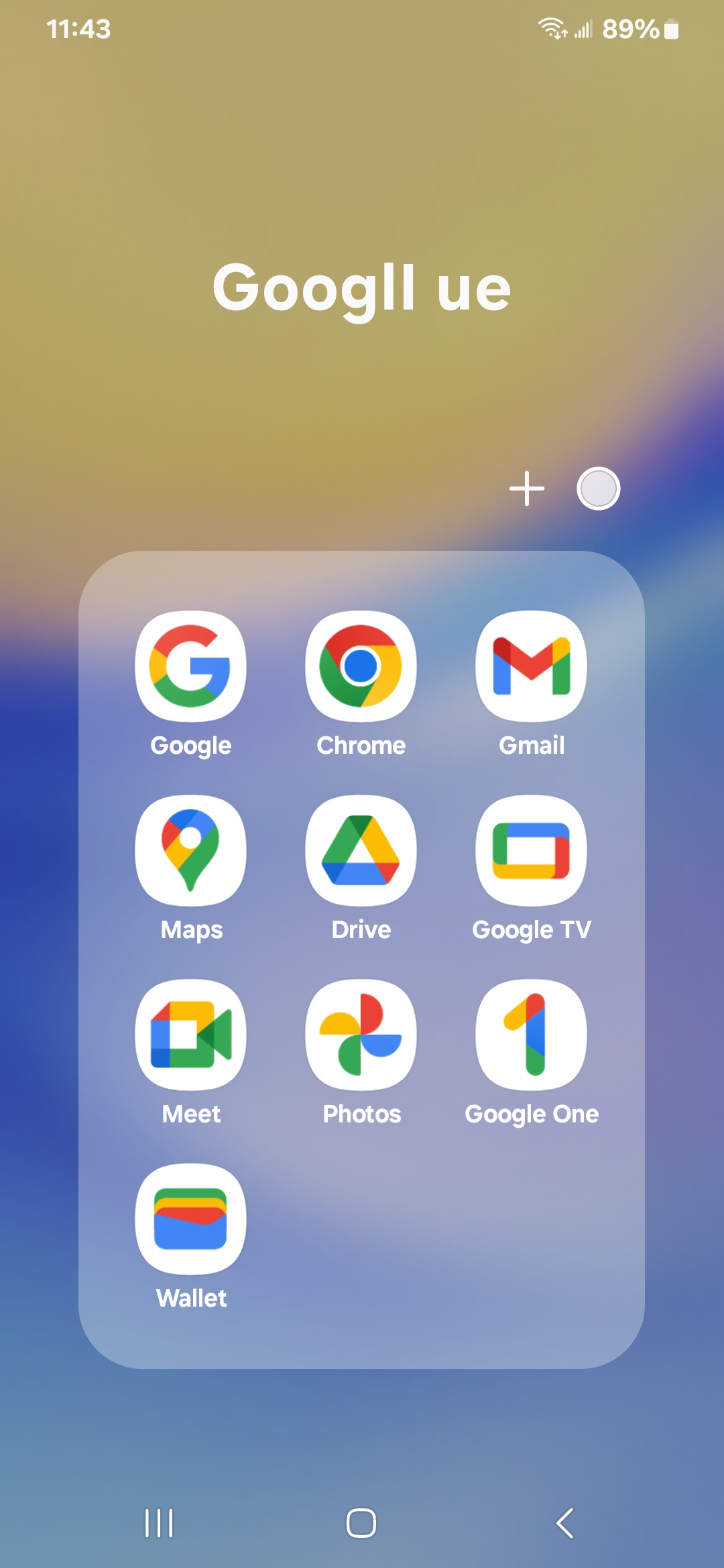
Task: Change the folder color circle
Action: click(598, 488)
